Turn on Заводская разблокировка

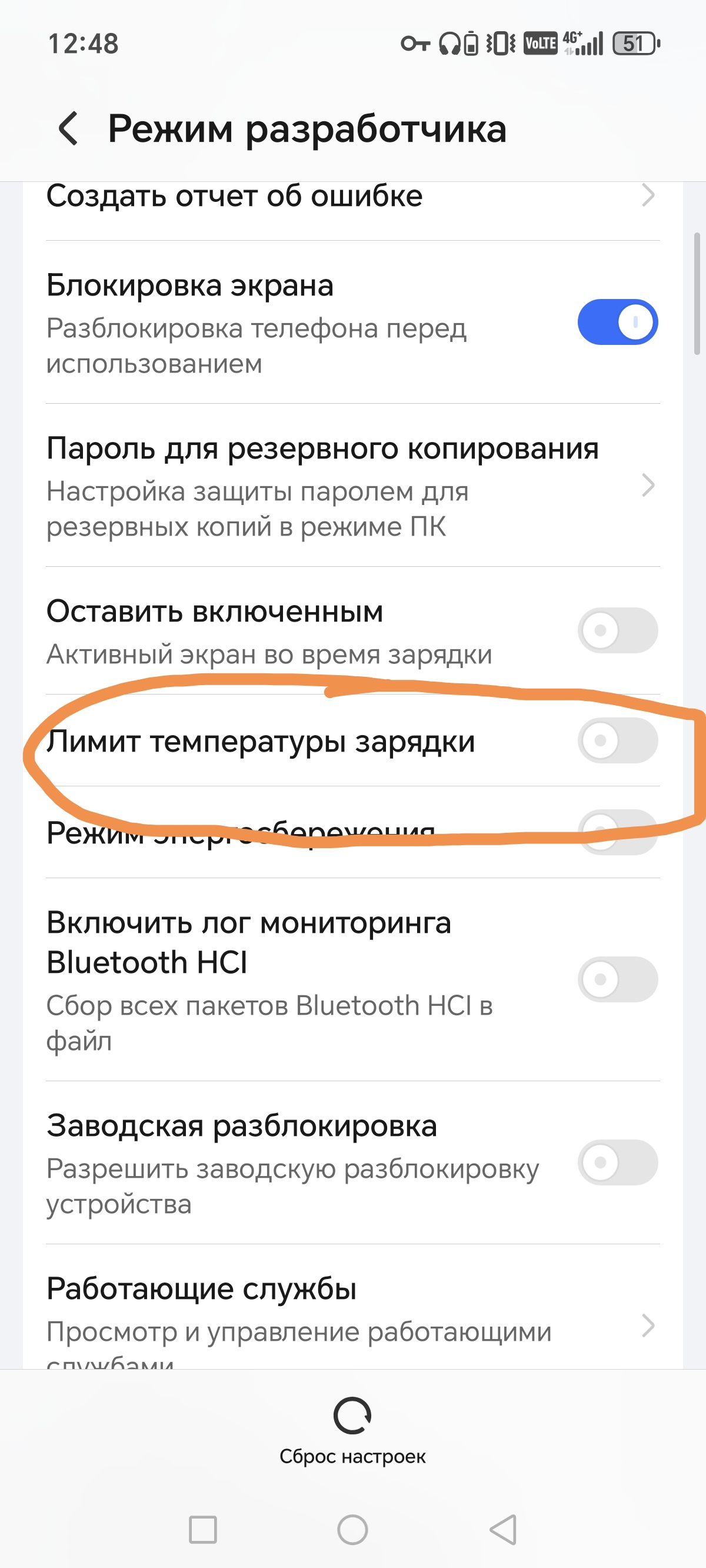click(617, 1162)
